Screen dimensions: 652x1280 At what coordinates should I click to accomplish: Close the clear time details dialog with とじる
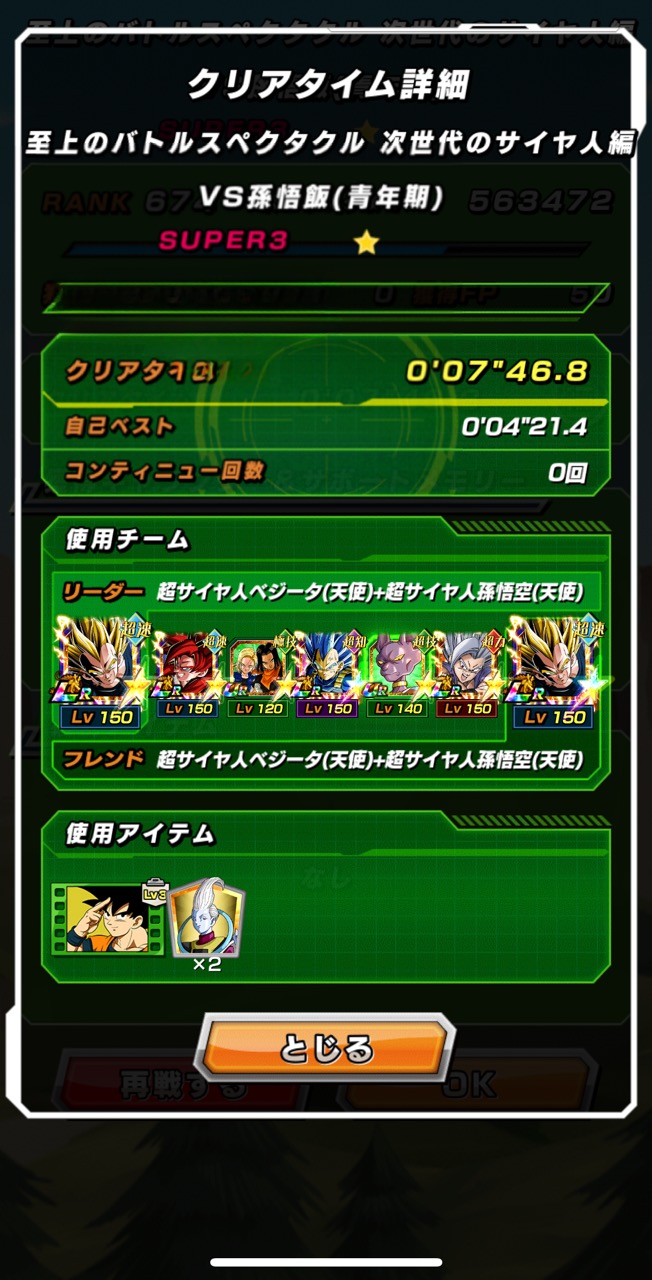pos(325,1048)
